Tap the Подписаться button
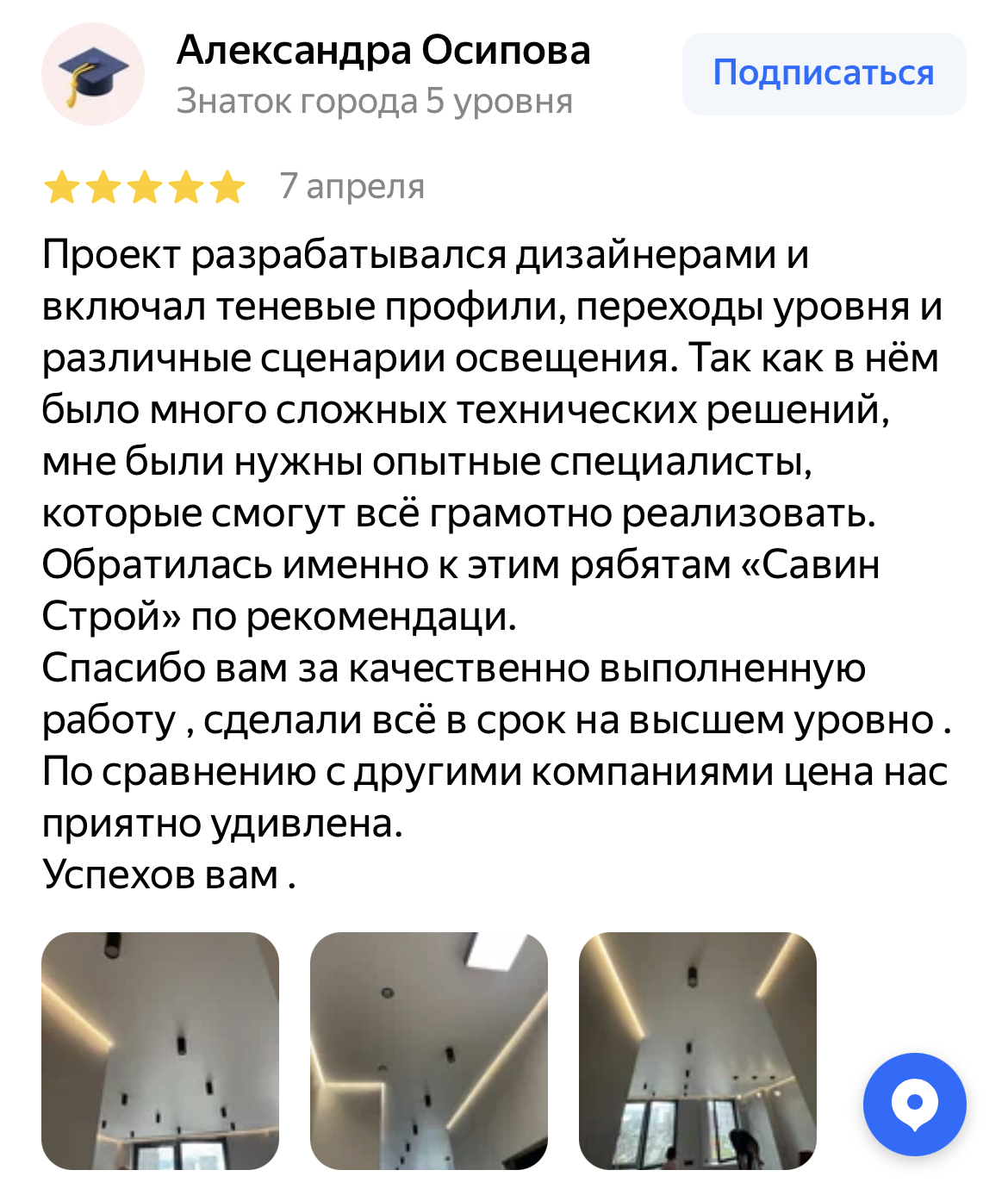 [x=824, y=74]
